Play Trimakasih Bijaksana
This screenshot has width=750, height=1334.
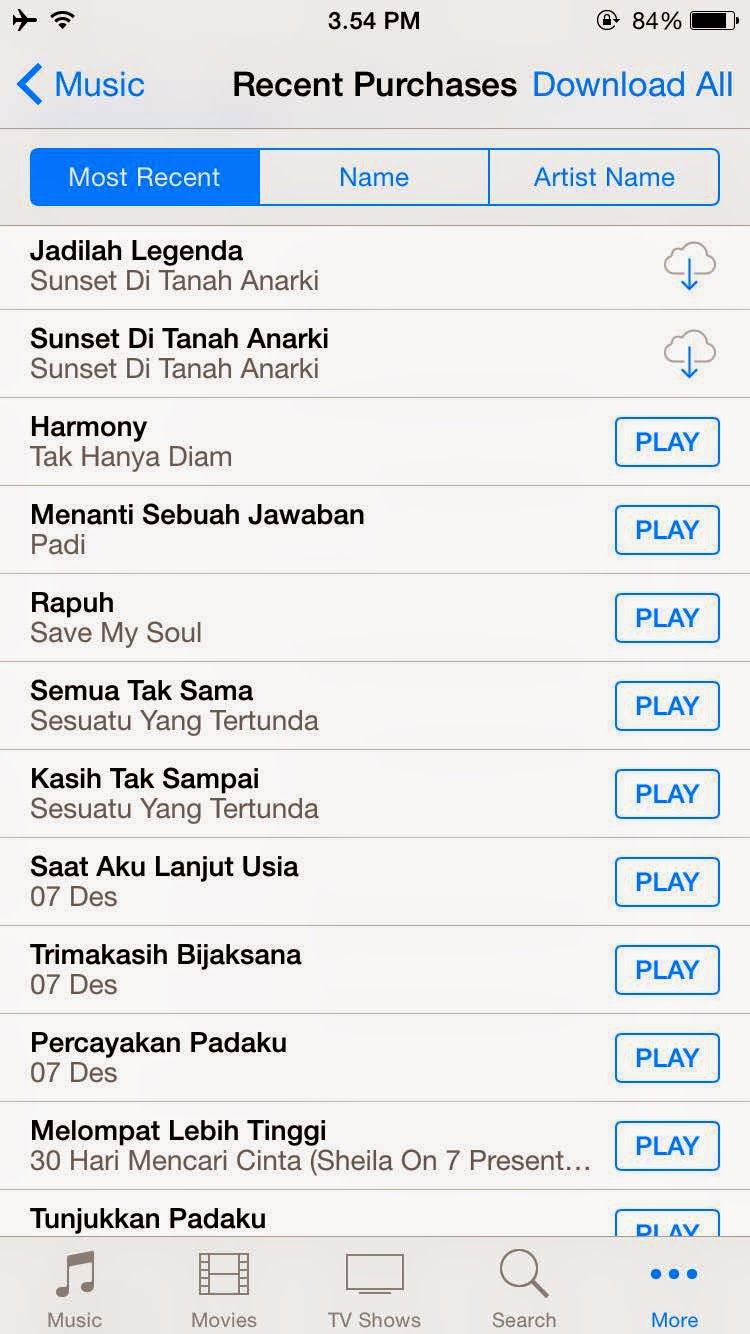click(667, 970)
